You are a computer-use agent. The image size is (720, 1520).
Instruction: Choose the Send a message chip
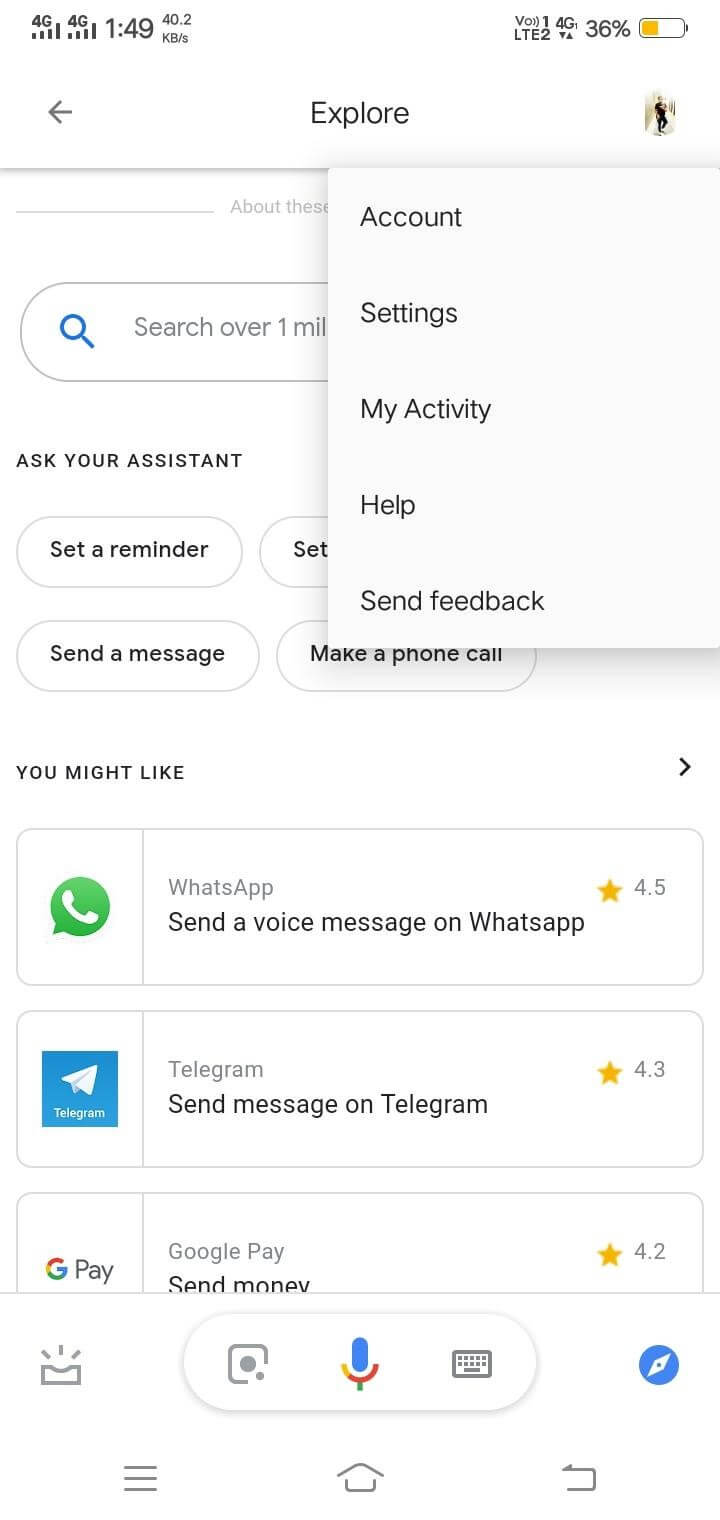click(x=137, y=654)
